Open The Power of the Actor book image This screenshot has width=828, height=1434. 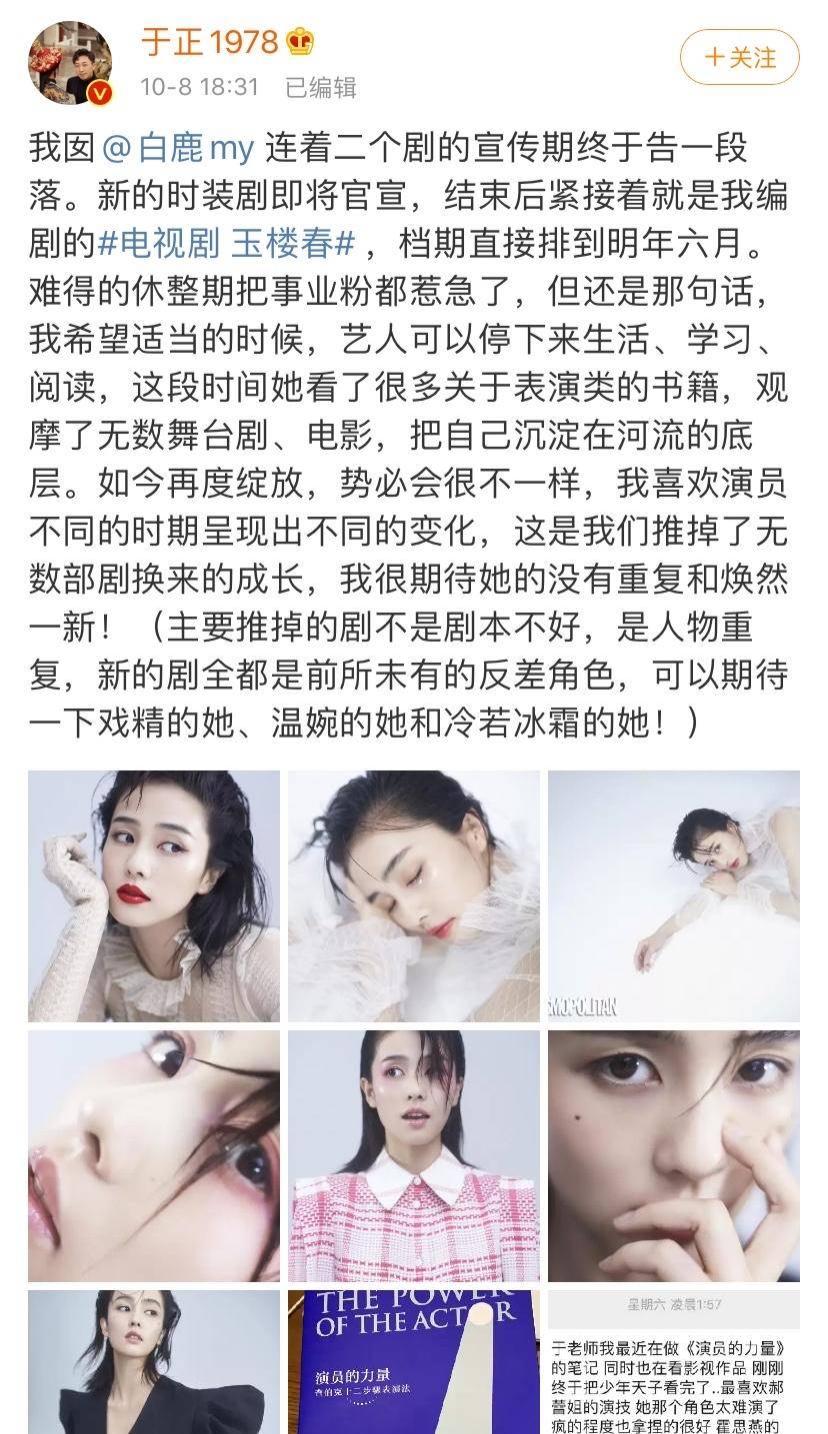pyautogui.click(x=413, y=1362)
